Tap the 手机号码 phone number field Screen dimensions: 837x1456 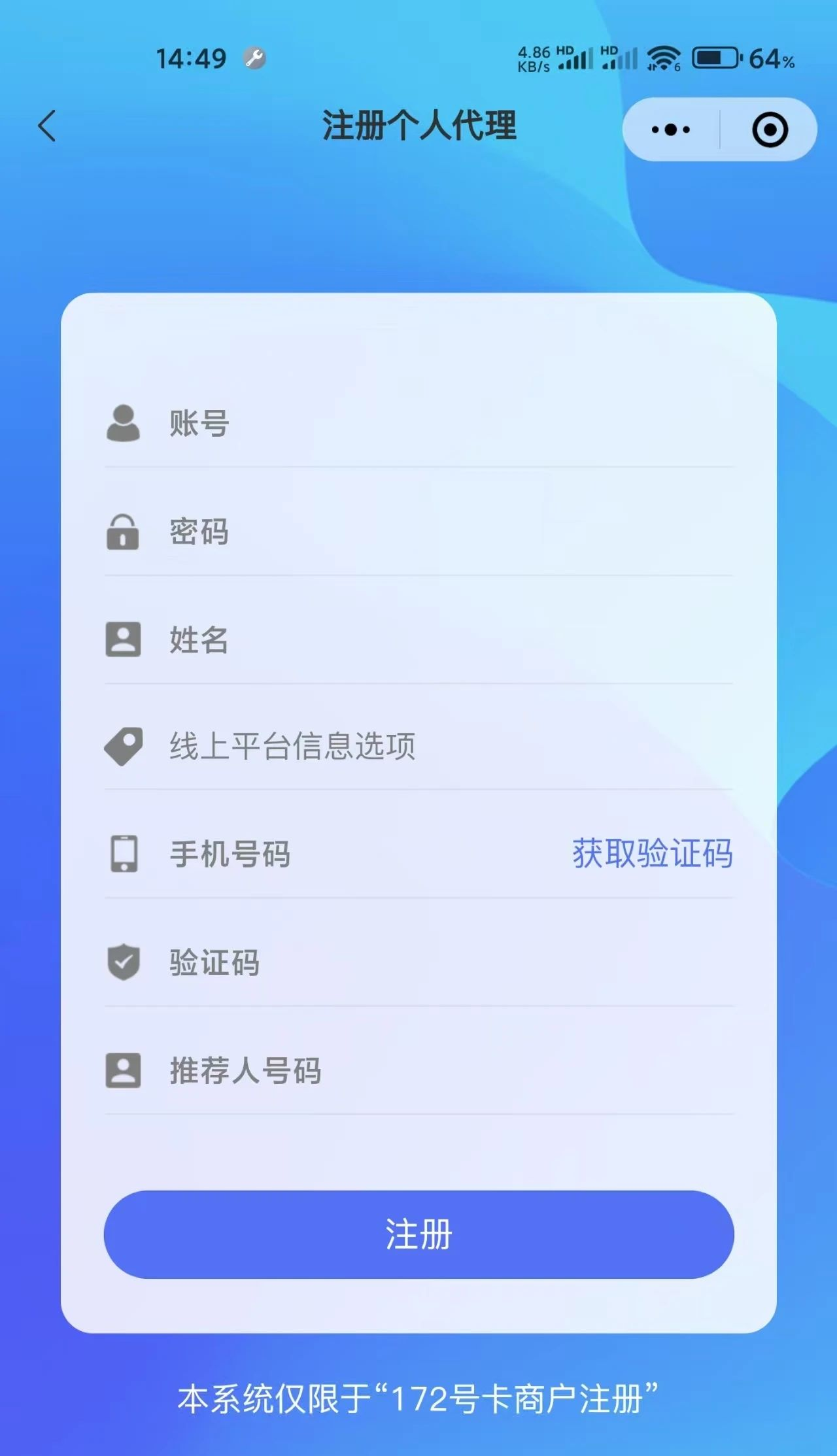[x=333, y=854]
